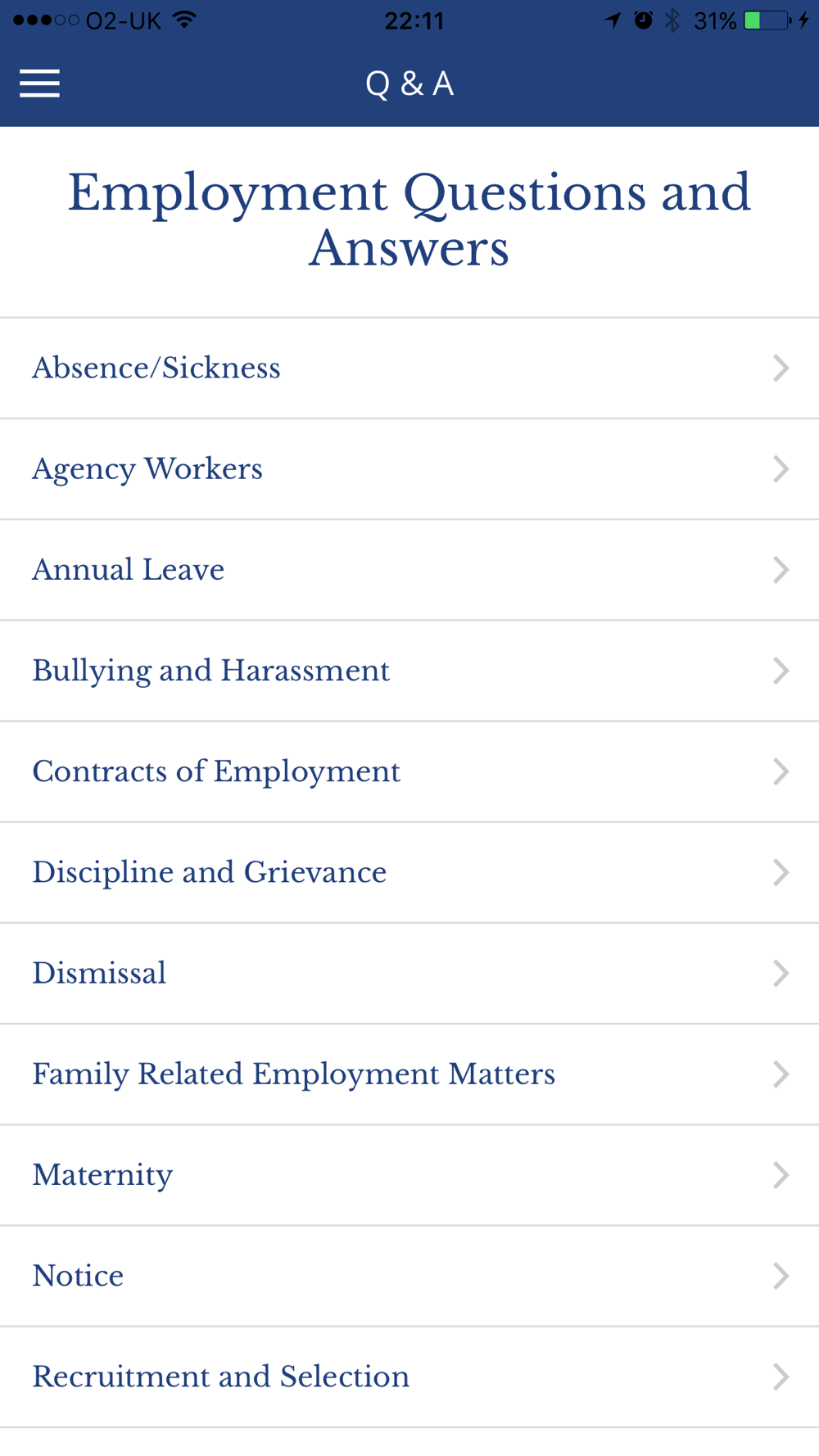Open Recruitment and Selection section
The height and width of the screenshot is (1456, 819).
[x=409, y=1377]
